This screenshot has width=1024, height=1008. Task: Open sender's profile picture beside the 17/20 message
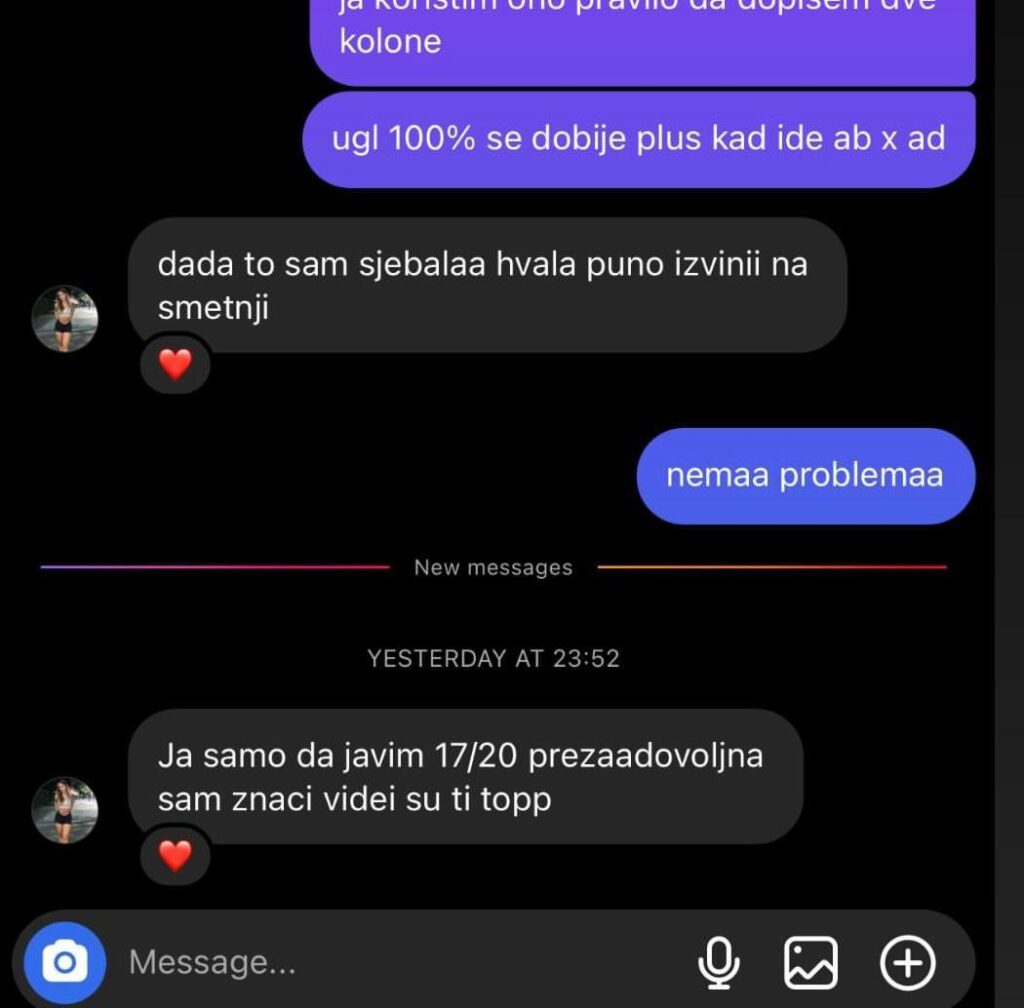65,810
